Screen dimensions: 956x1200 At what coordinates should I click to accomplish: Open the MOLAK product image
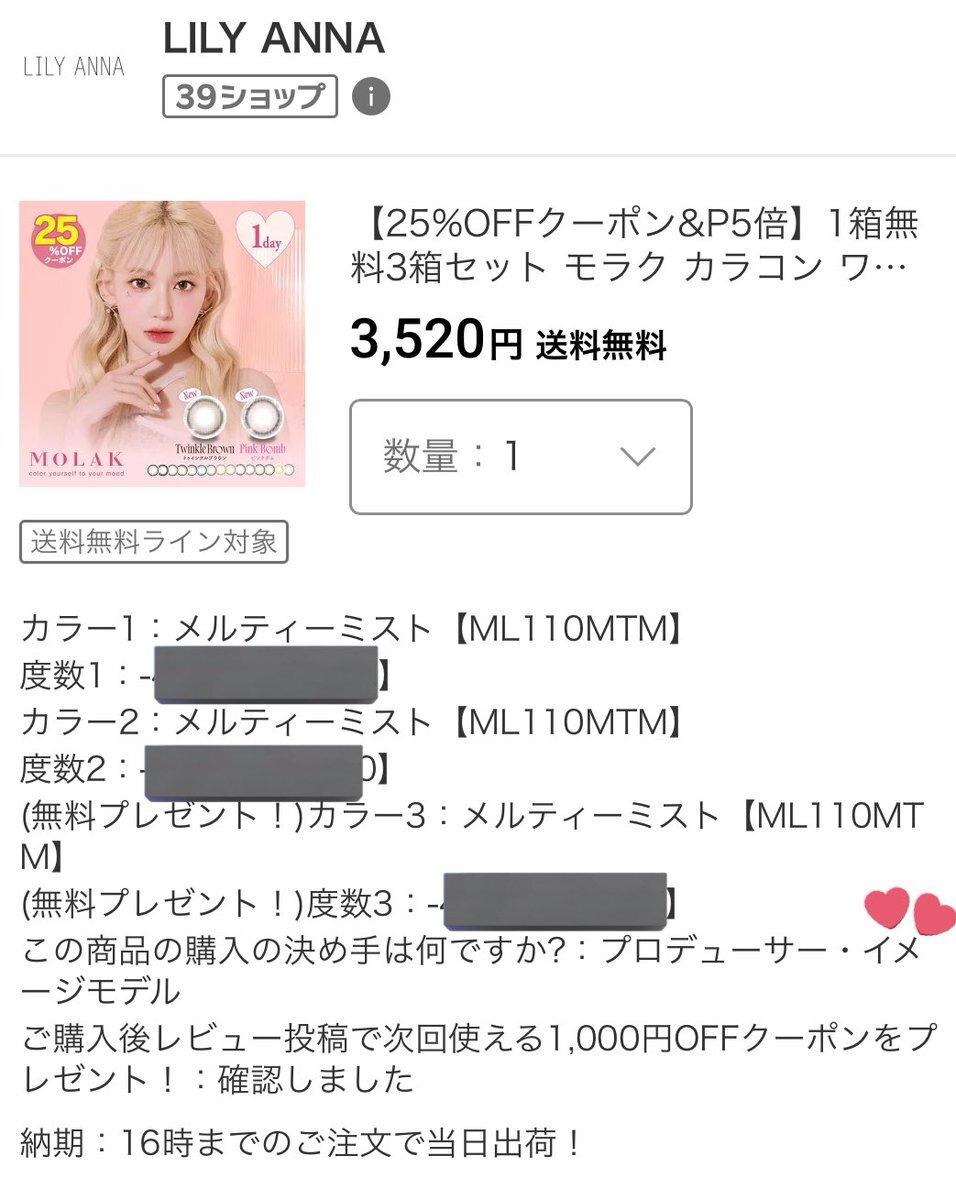pos(162,344)
